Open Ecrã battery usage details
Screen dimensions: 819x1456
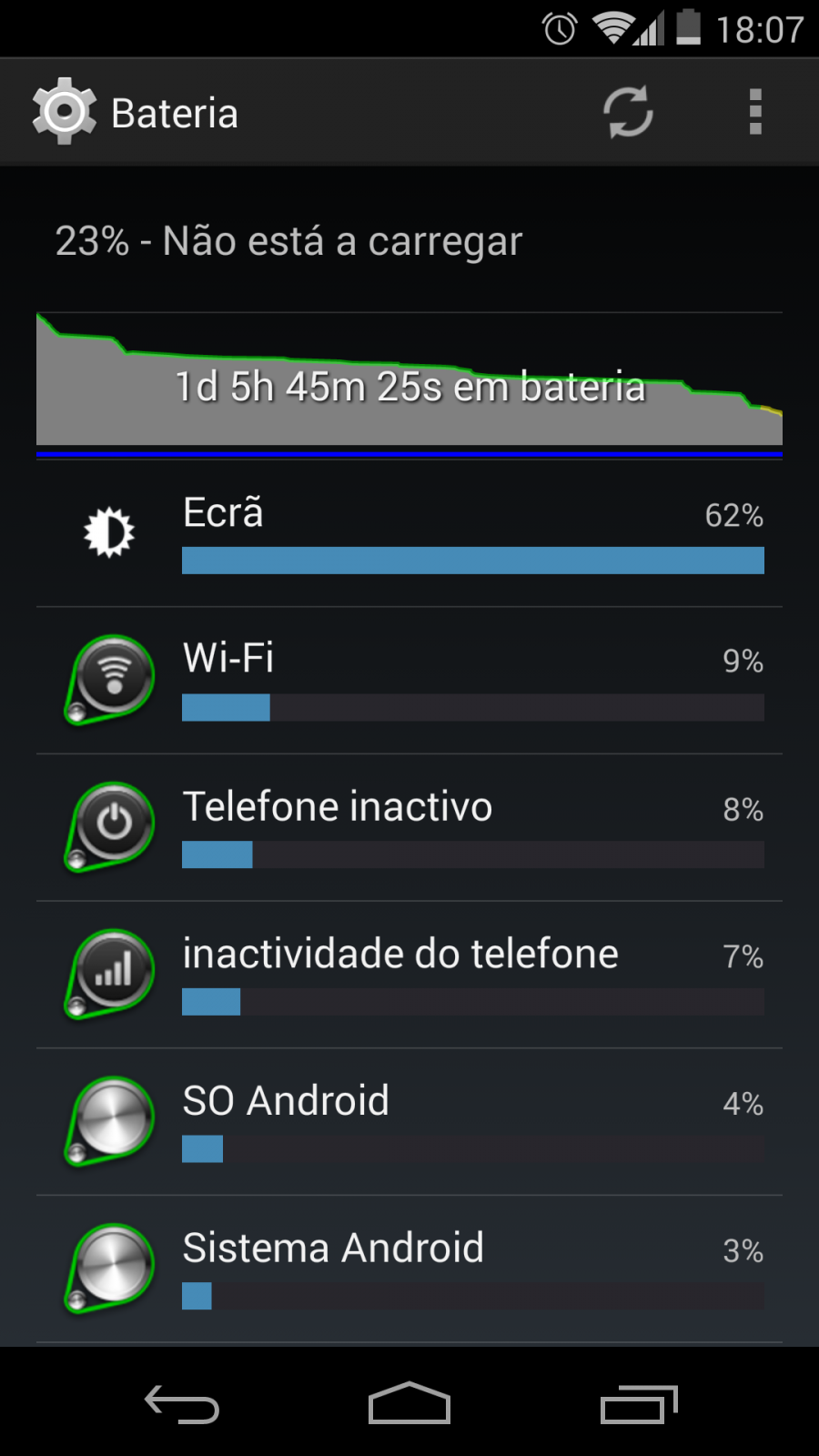409,534
